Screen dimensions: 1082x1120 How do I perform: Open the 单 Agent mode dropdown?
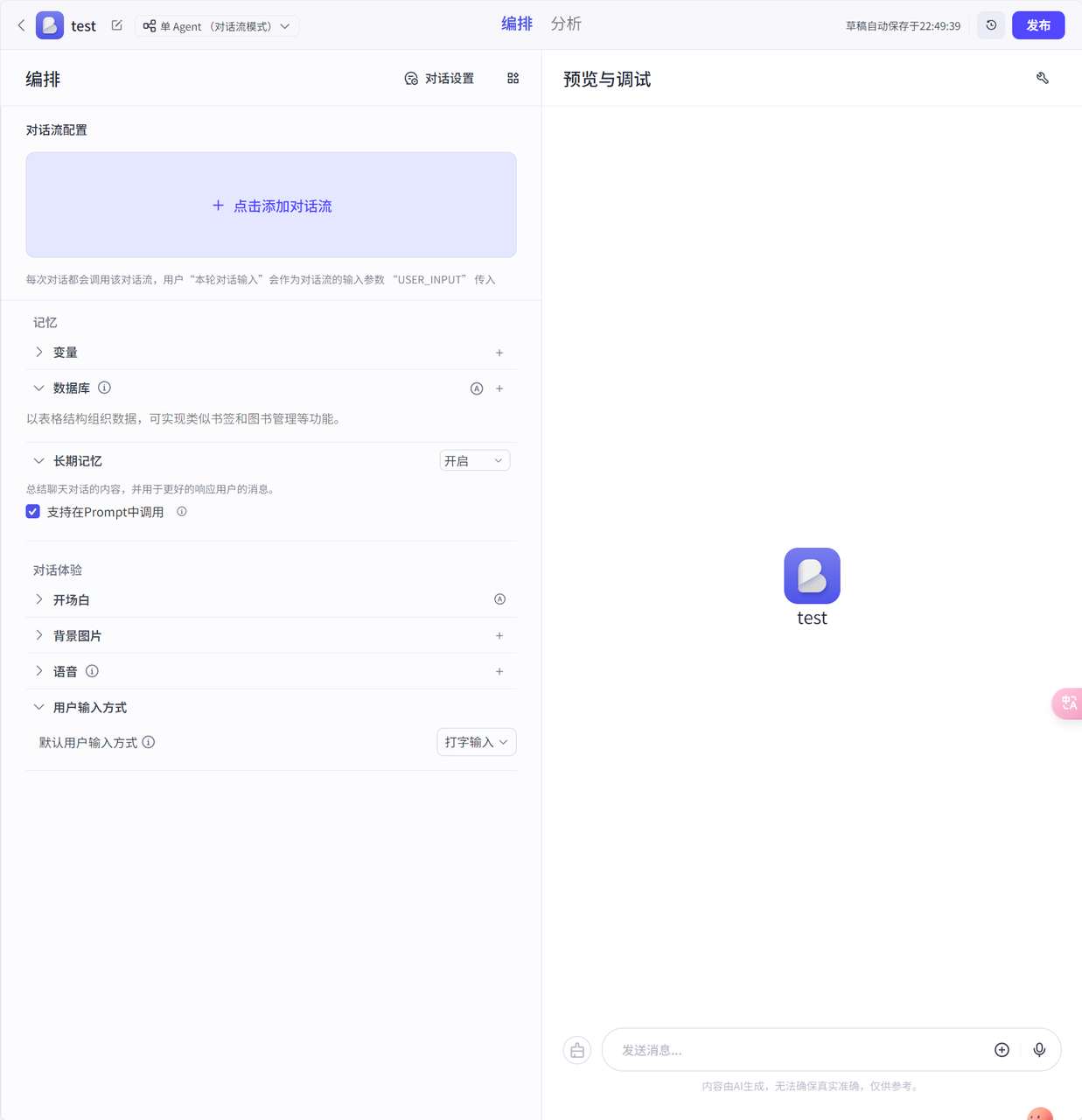217,26
